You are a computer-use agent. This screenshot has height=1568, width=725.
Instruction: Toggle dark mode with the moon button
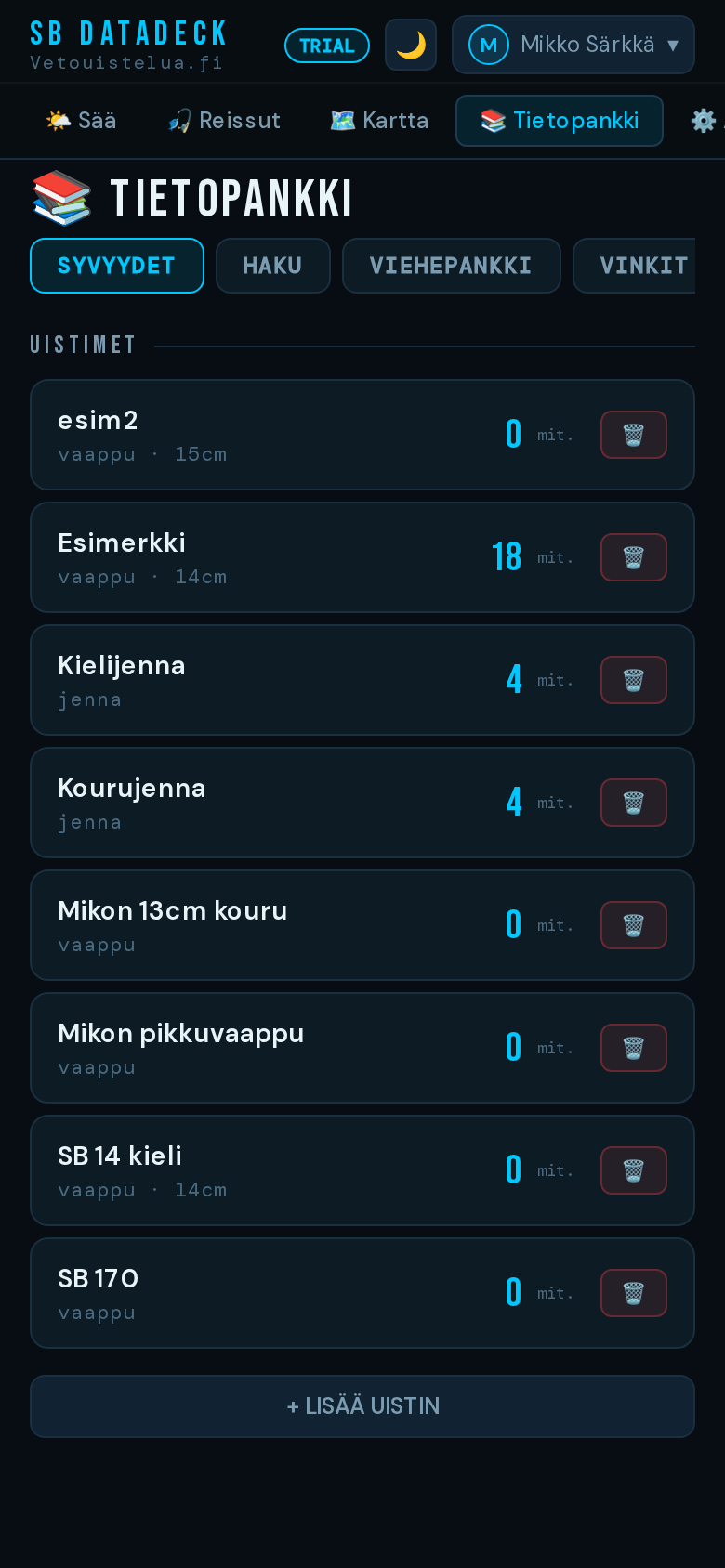[410, 44]
